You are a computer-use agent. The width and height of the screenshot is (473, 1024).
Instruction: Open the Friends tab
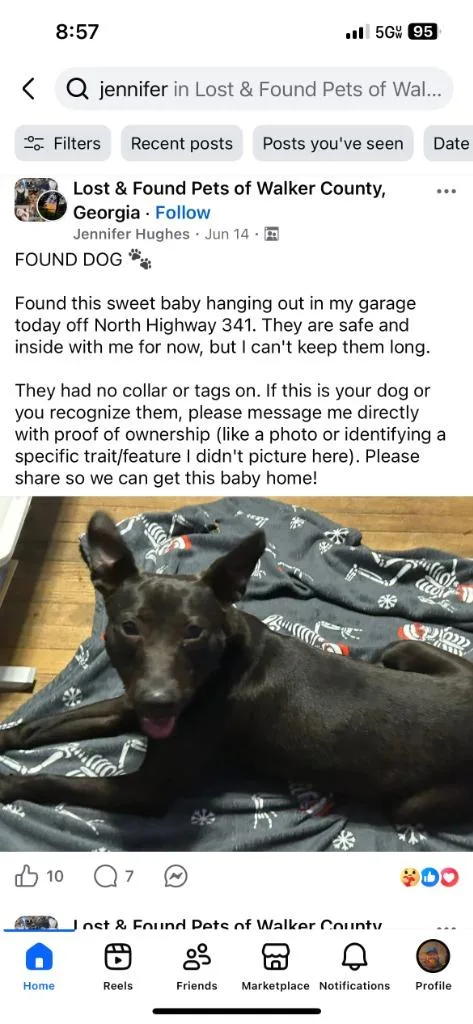(197, 966)
